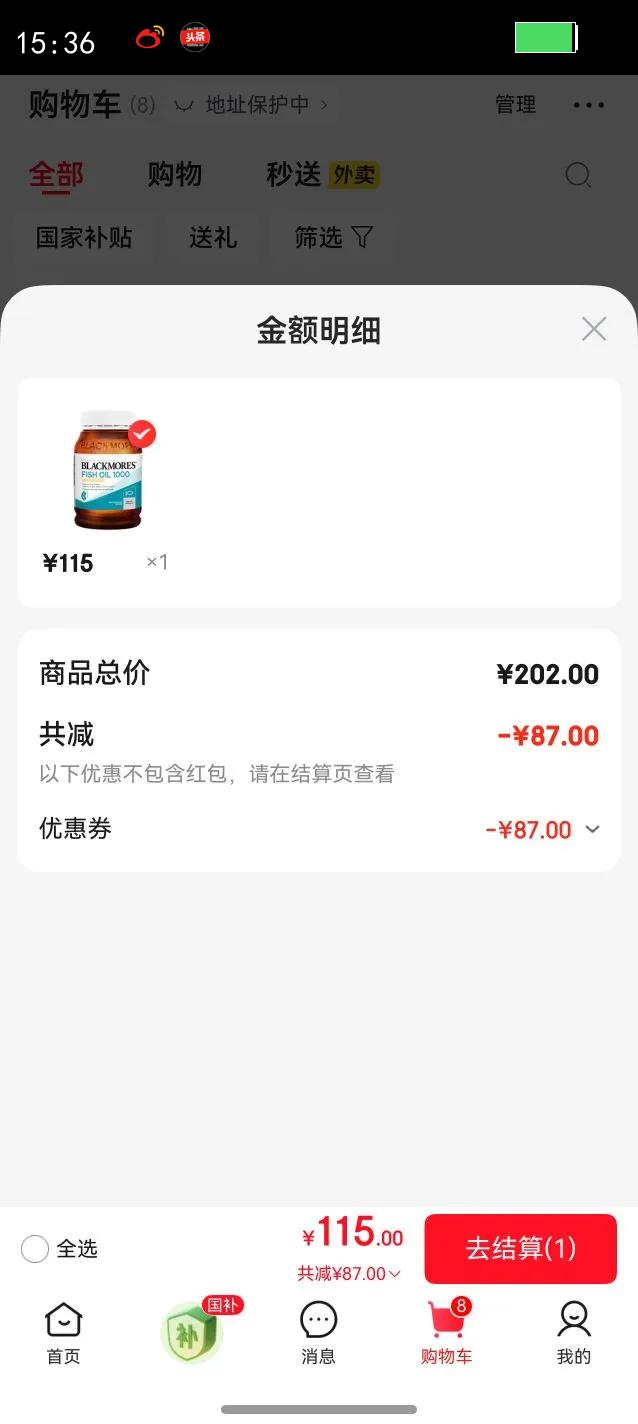The height and width of the screenshot is (1424, 638).
Task: Collapse the 共减¥87.00 summary
Action: click(x=350, y=1274)
